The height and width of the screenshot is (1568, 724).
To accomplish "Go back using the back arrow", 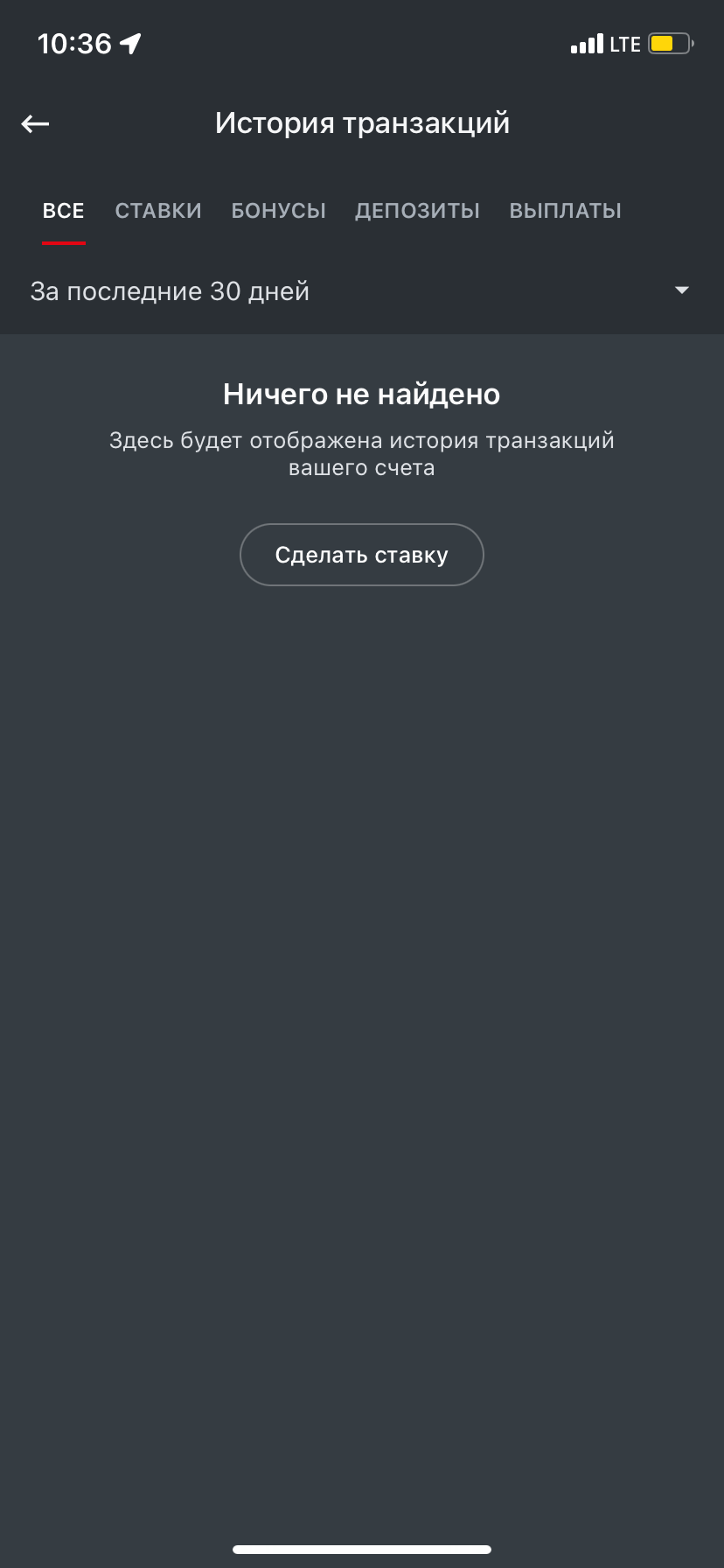I will click(35, 124).
